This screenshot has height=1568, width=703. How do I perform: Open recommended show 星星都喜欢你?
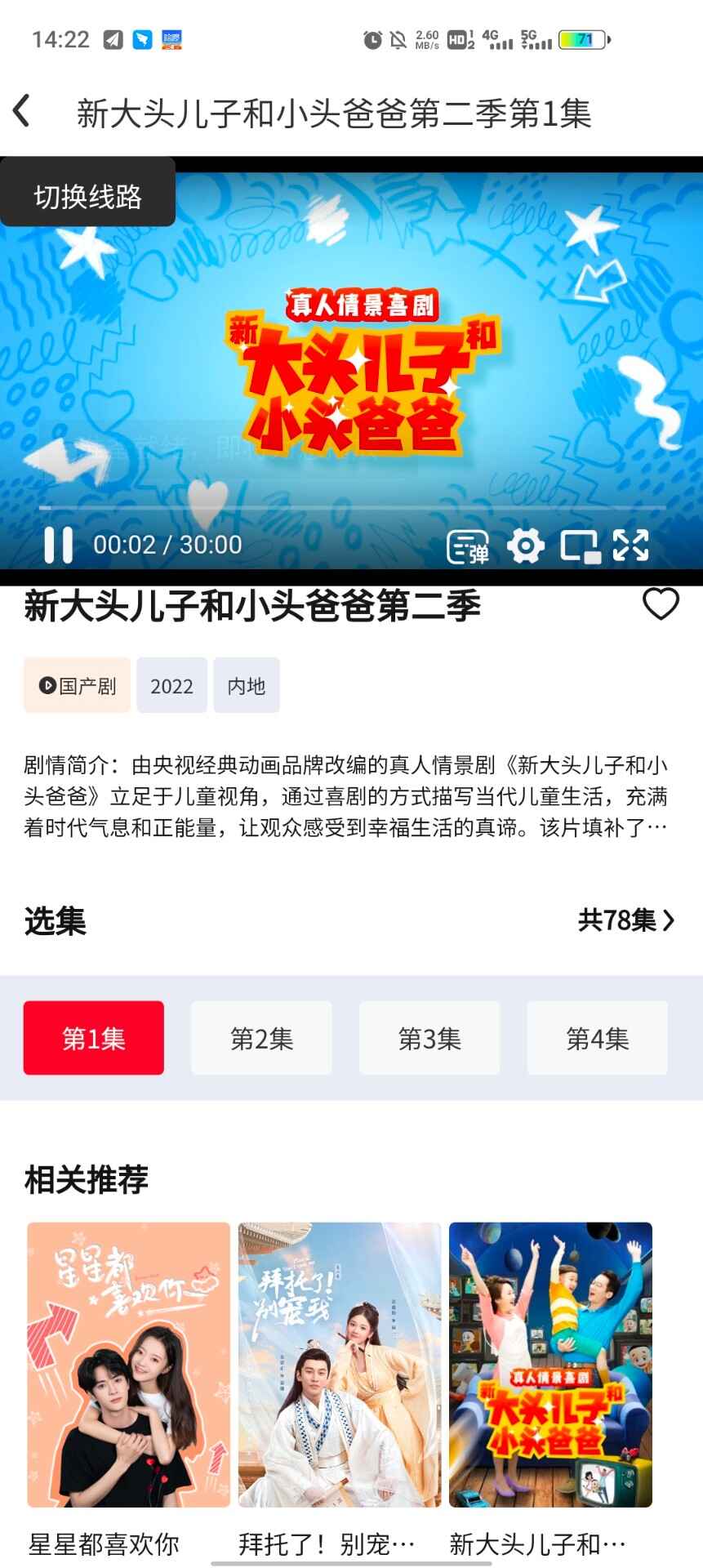click(128, 1364)
